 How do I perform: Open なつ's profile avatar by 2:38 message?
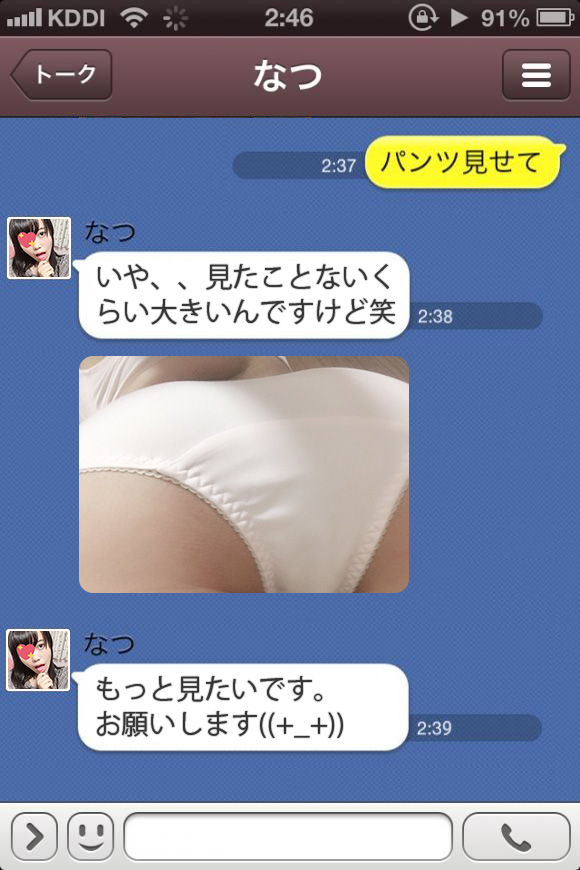[39, 248]
